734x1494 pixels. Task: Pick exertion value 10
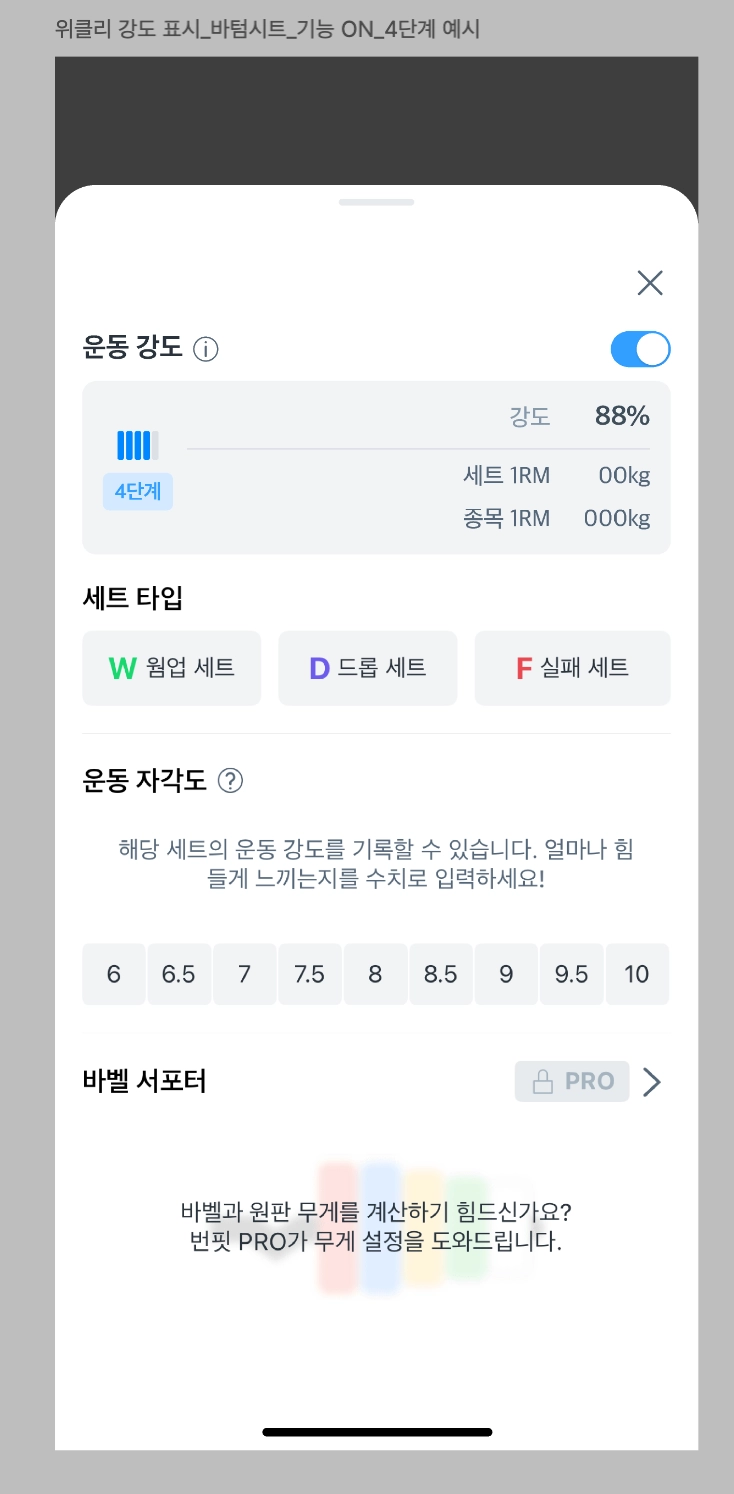click(x=637, y=974)
